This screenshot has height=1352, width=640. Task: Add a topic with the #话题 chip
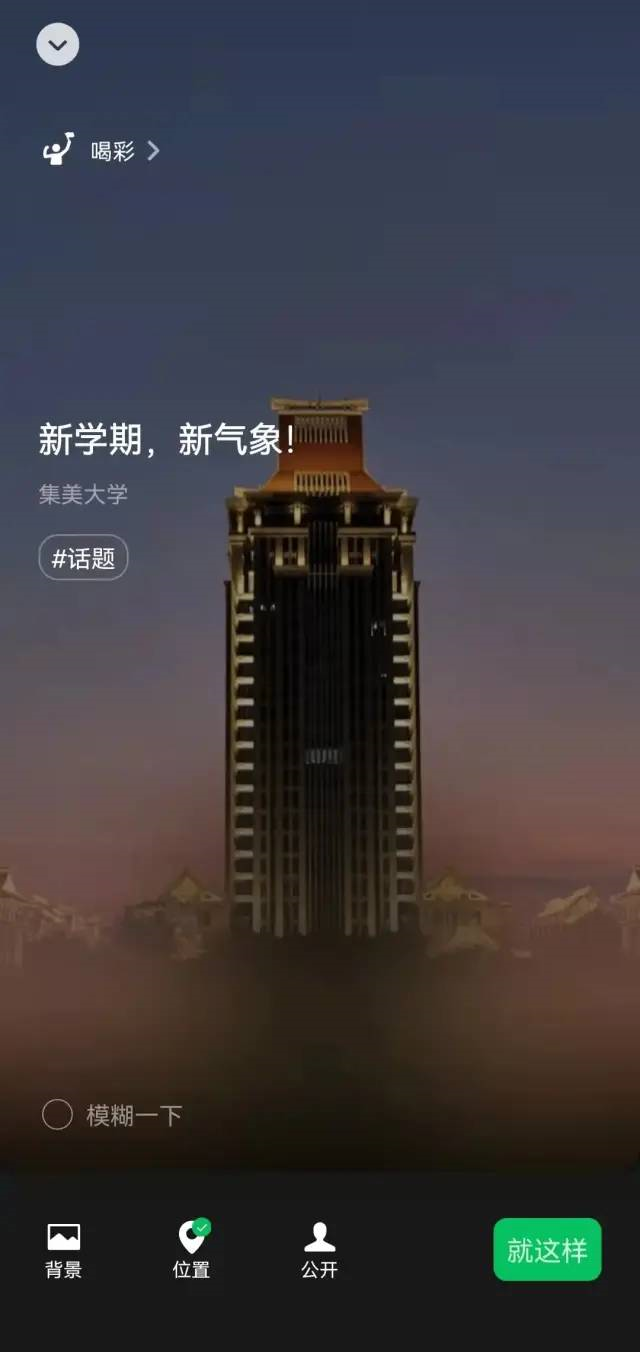click(84, 558)
